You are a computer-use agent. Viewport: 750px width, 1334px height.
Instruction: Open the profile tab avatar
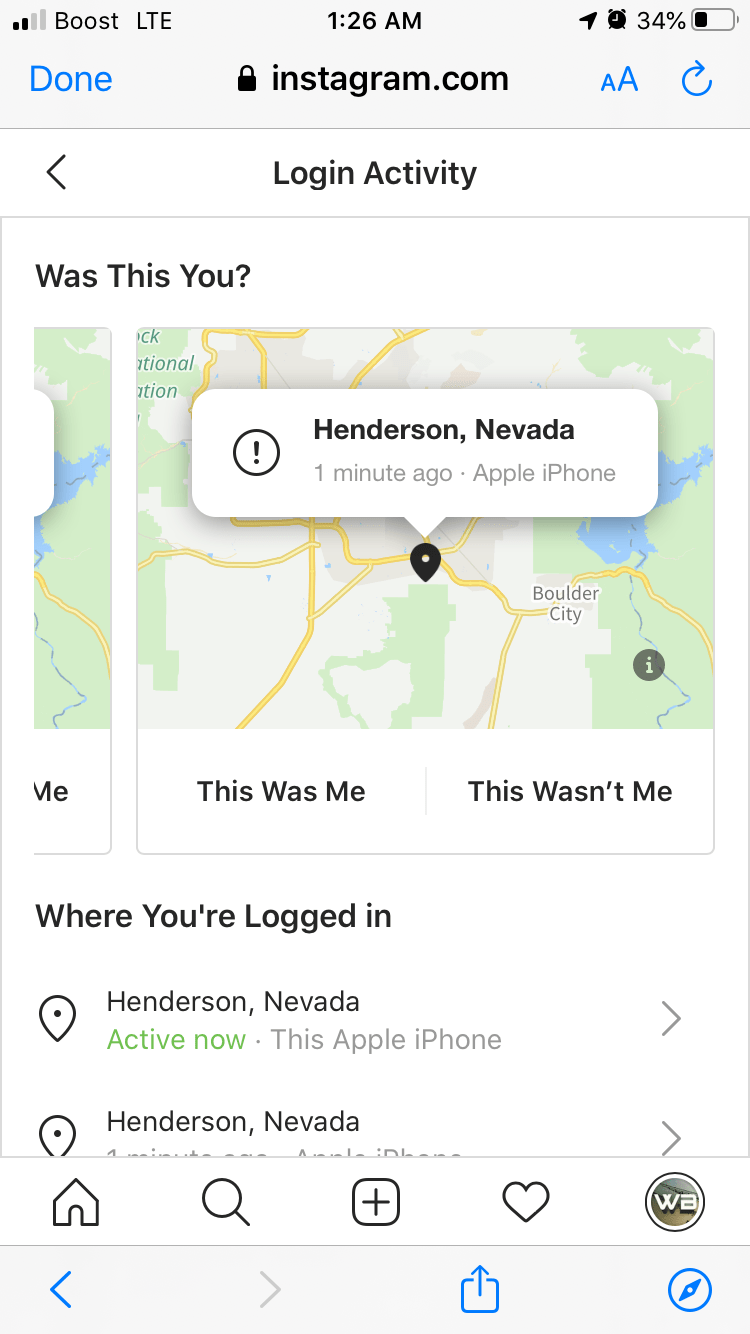click(675, 1201)
